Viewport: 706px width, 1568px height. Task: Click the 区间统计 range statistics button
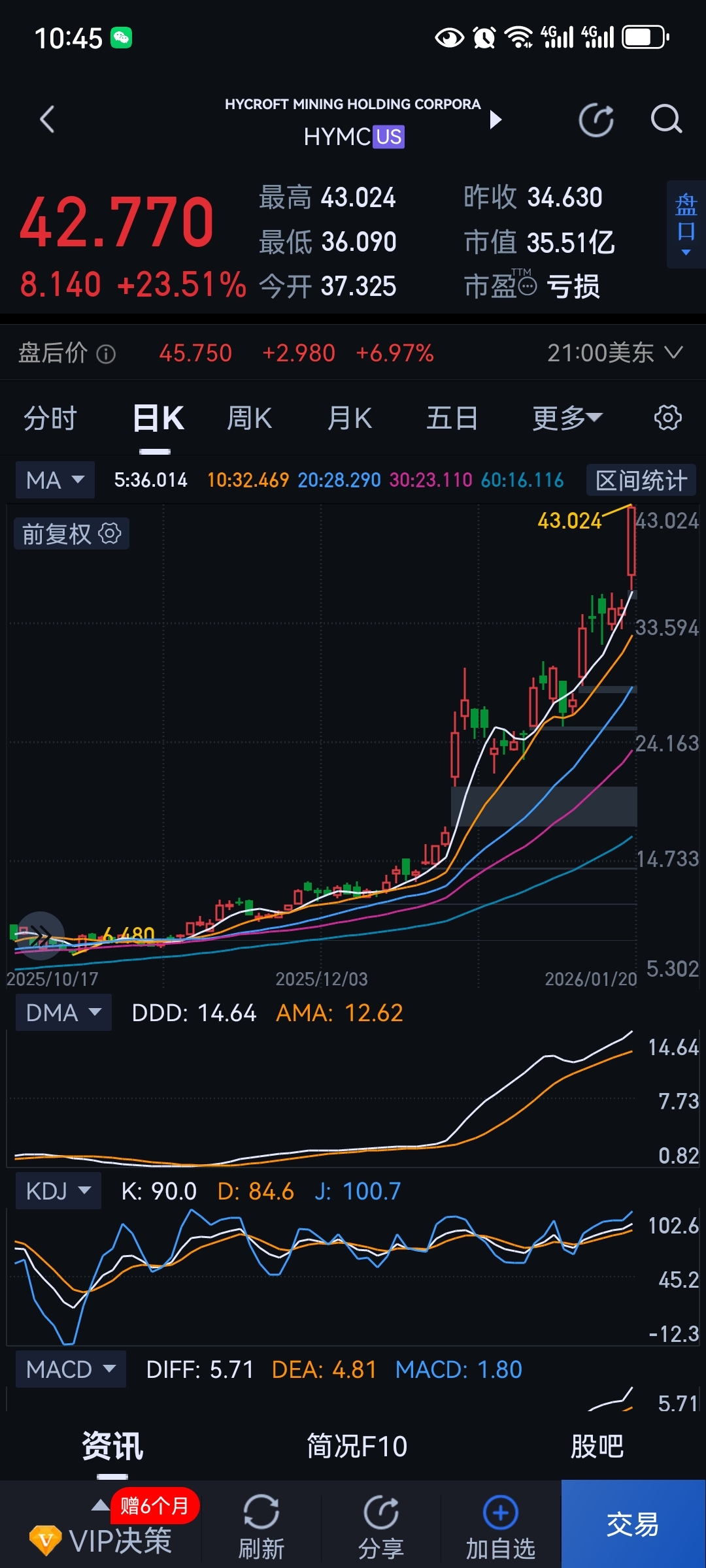[640, 479]
